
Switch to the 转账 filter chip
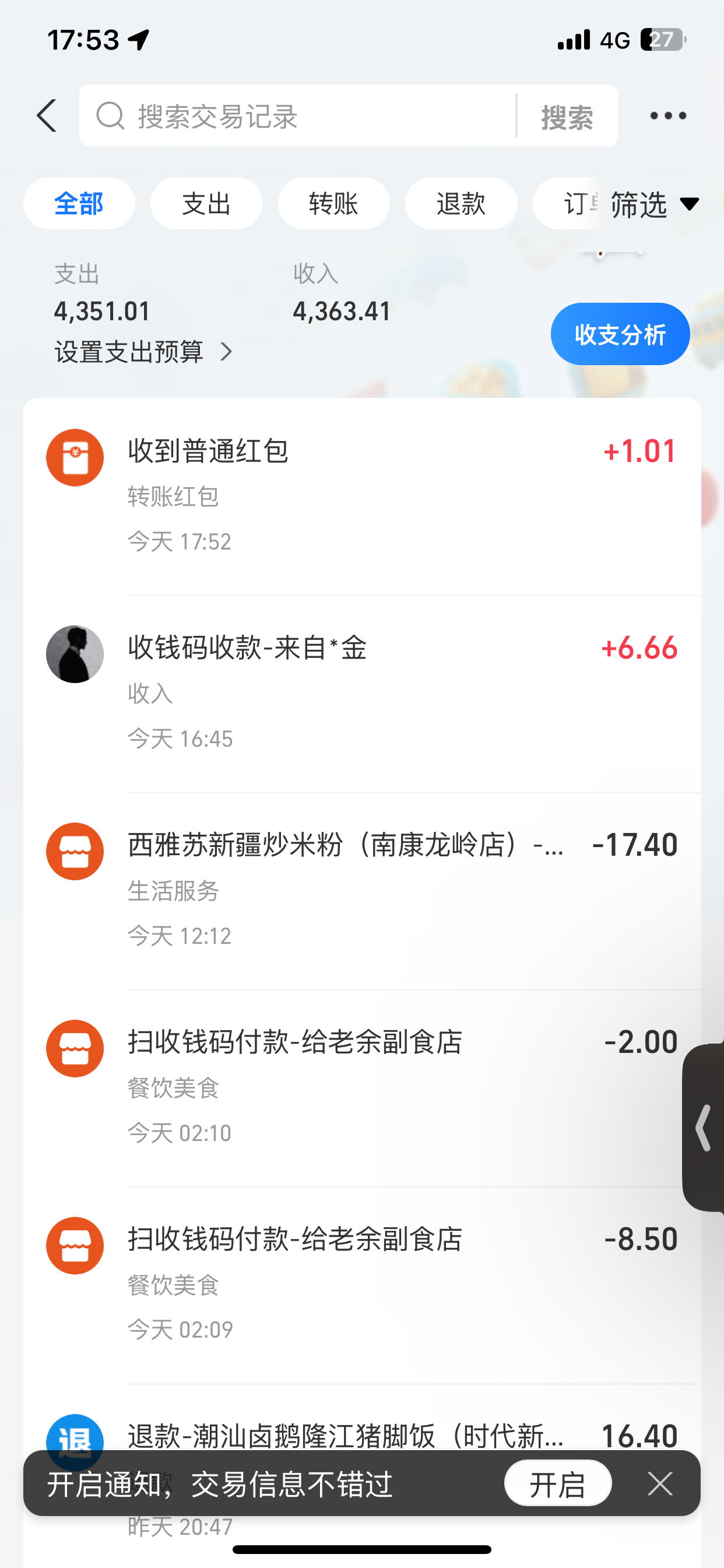(x=333, y=204)
